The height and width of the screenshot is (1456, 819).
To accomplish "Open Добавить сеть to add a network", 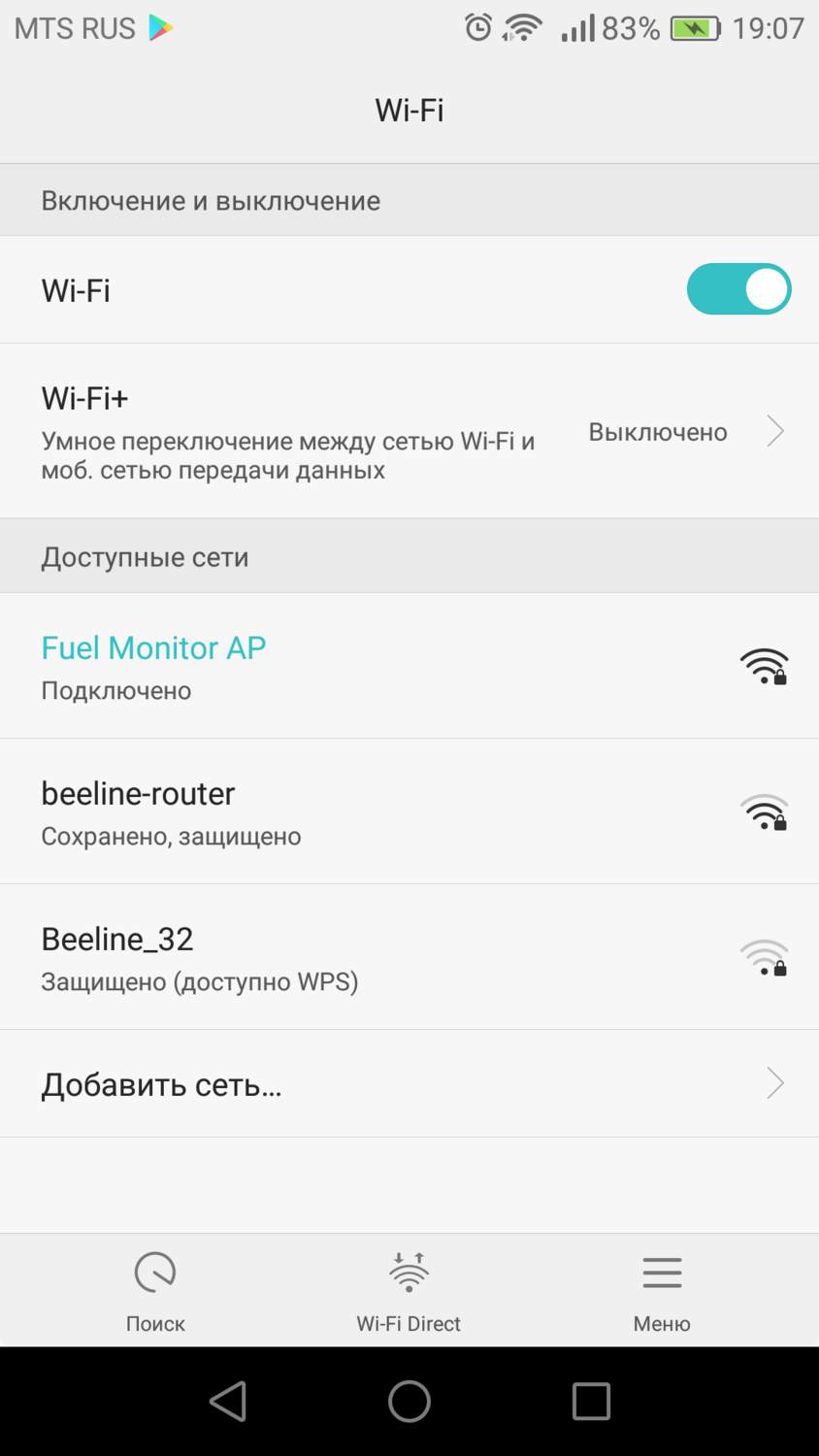I will pos(409,1083).
